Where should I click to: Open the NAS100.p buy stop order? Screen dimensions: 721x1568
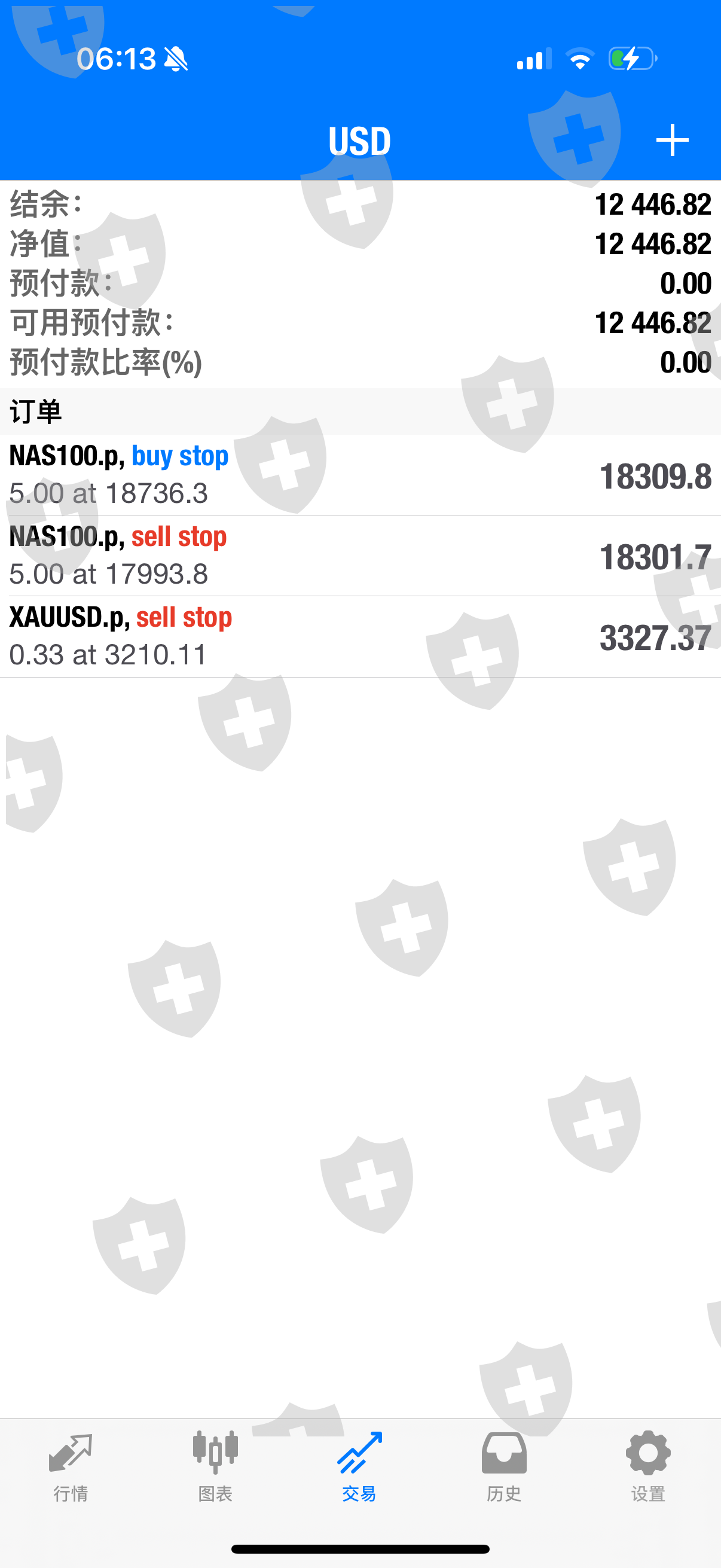pyautogui.click(x=360, y=475)
